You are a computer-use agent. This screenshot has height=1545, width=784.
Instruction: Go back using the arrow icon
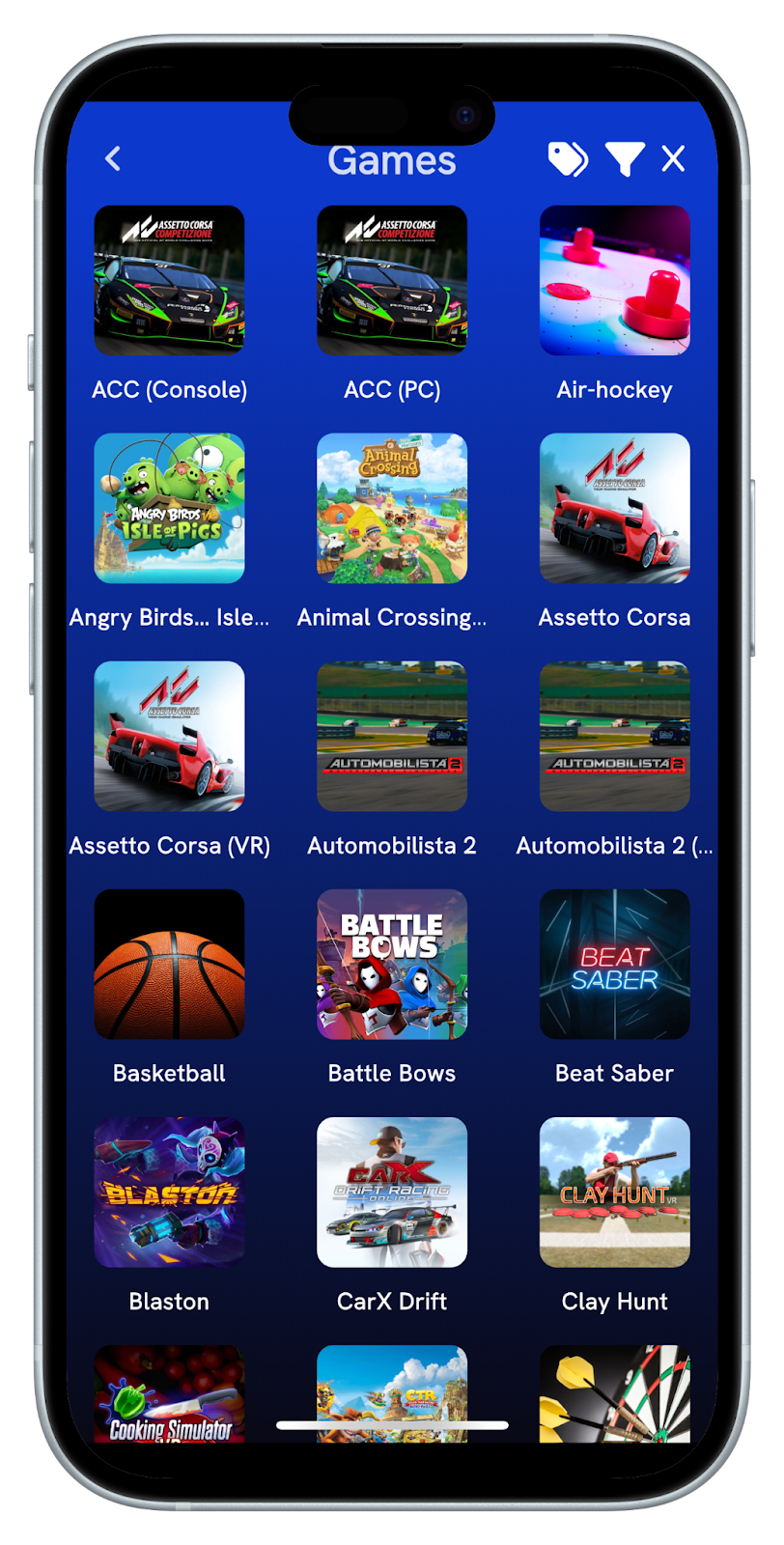point(113,158)
